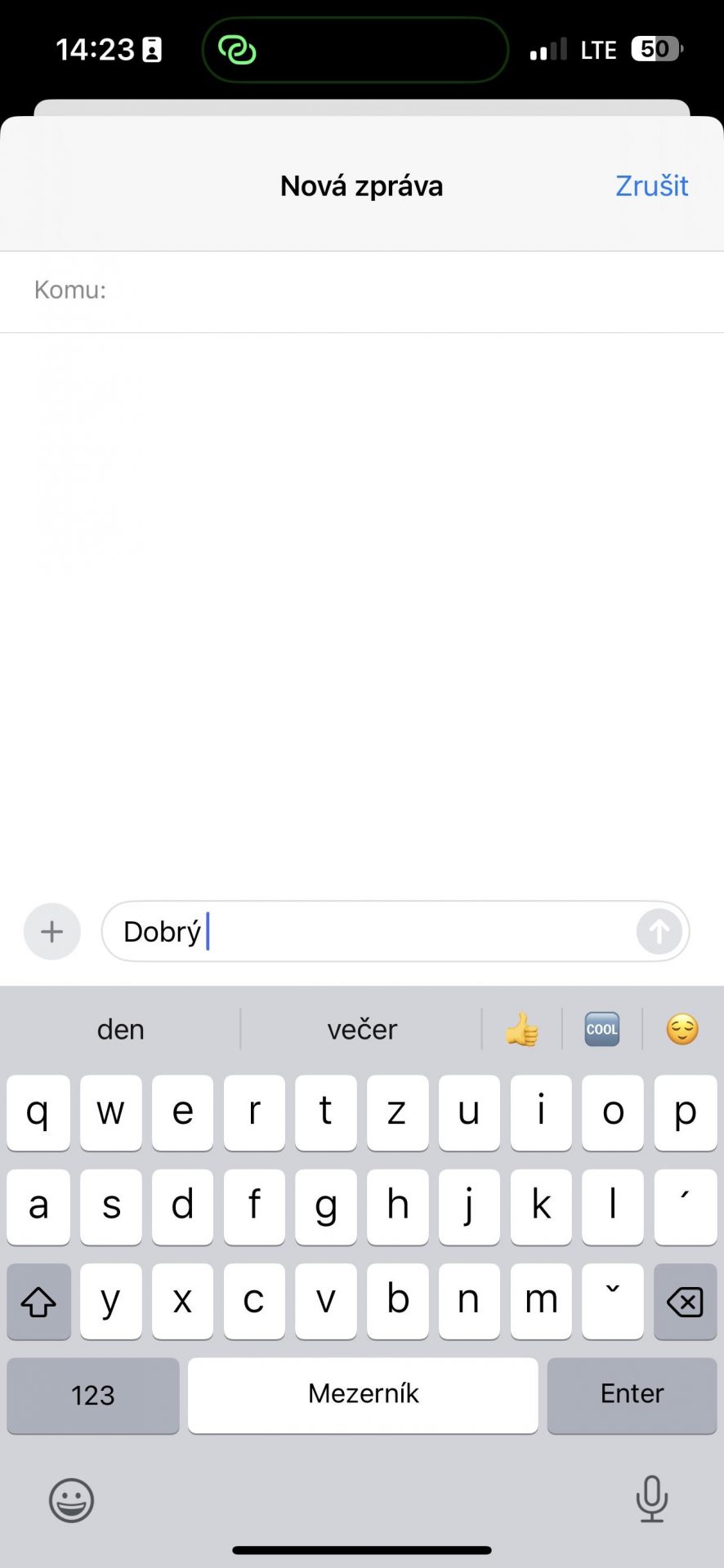Insert the thumbs up emoji suggestion
The height and width of the screenshot is (1568, 724).
click(521, 1030)
